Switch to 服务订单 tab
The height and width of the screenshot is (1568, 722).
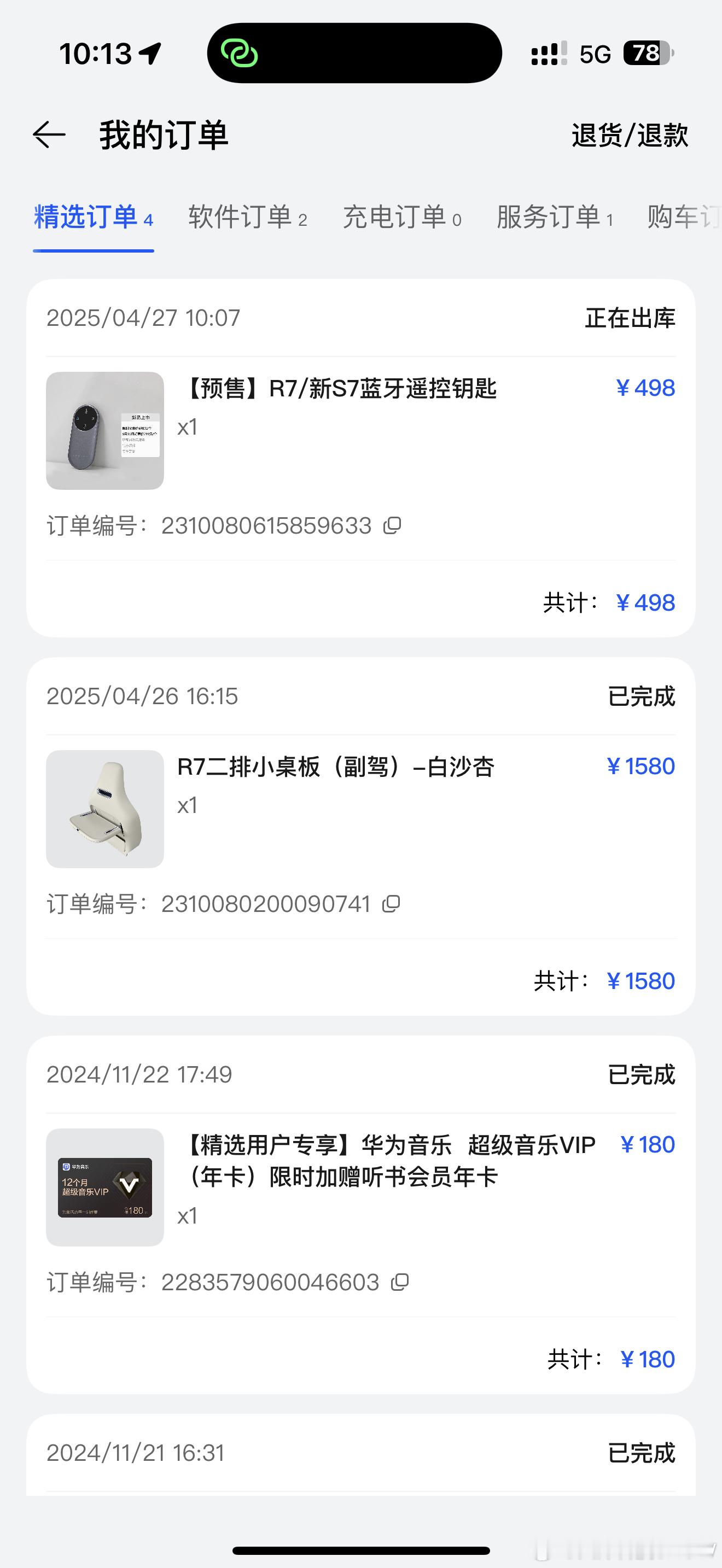click(x=555, y=217)
